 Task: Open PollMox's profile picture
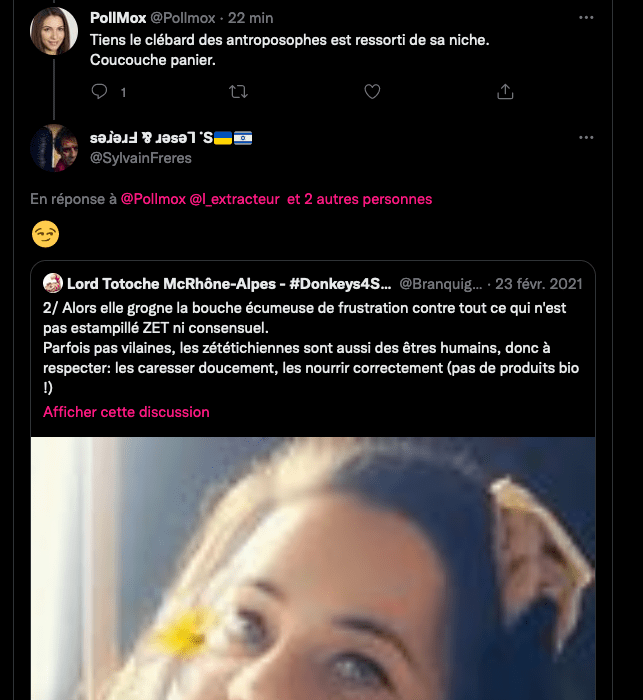click(54, 31)
